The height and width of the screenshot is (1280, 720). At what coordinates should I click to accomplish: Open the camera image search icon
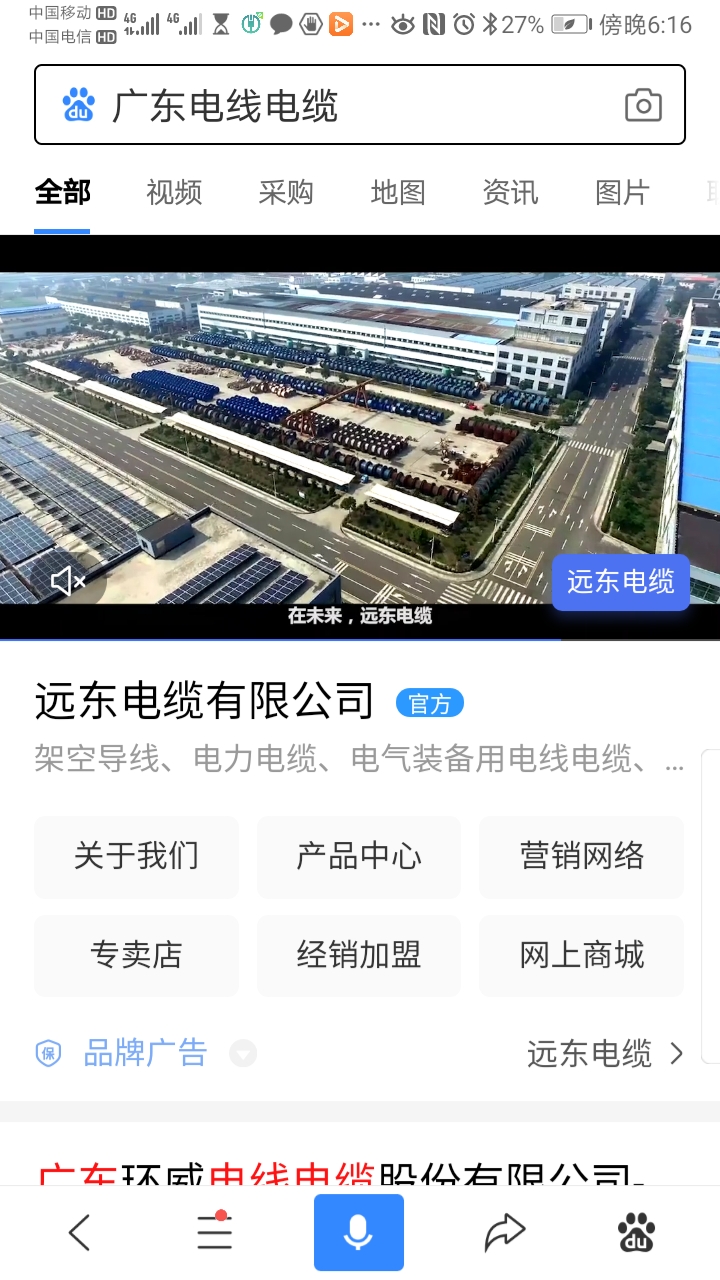point(643,105)
